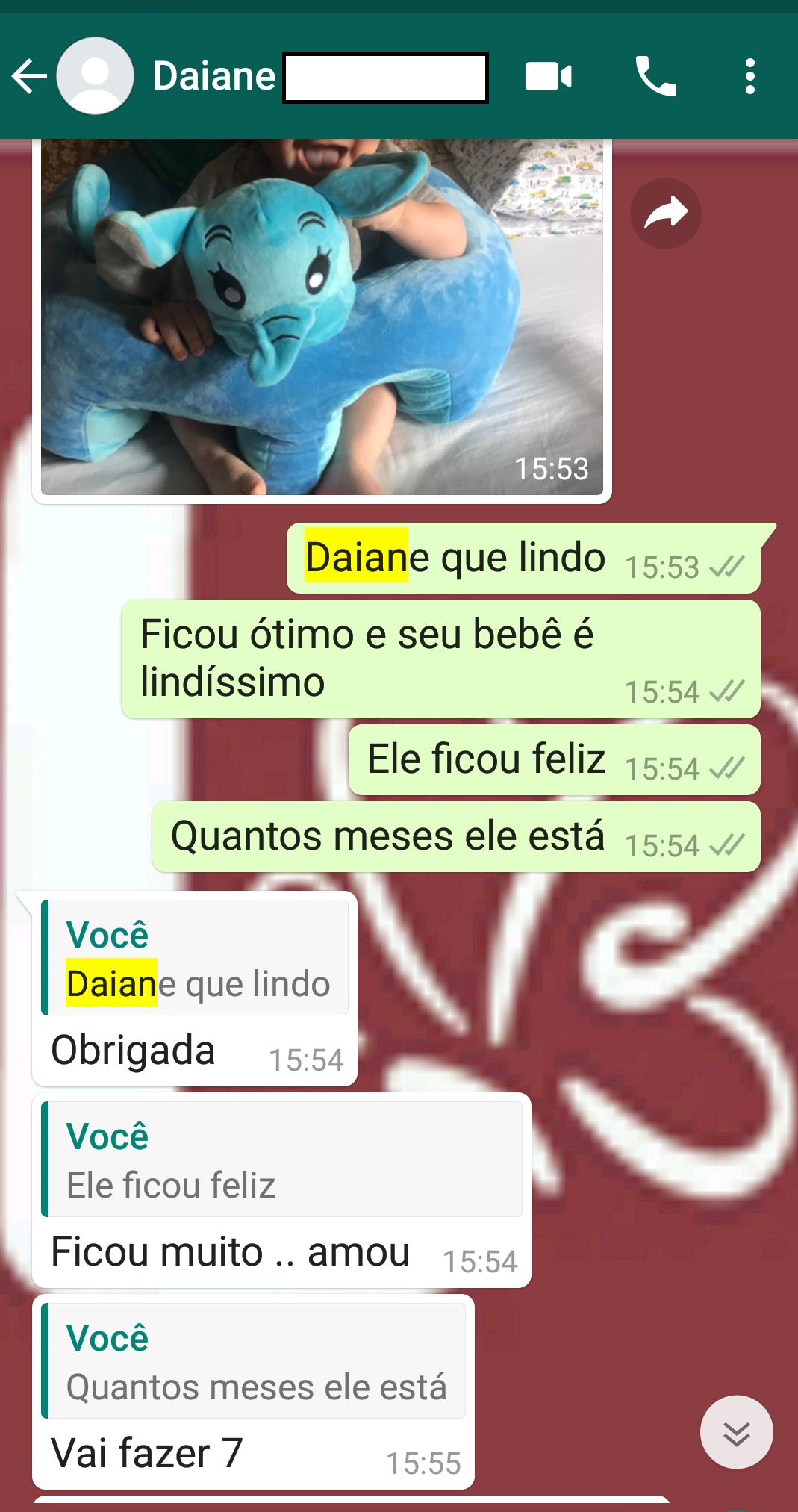Open the chat overflow menu
Image resolution: width=798 pixels, height=1512 pixels.
(749, 76)
